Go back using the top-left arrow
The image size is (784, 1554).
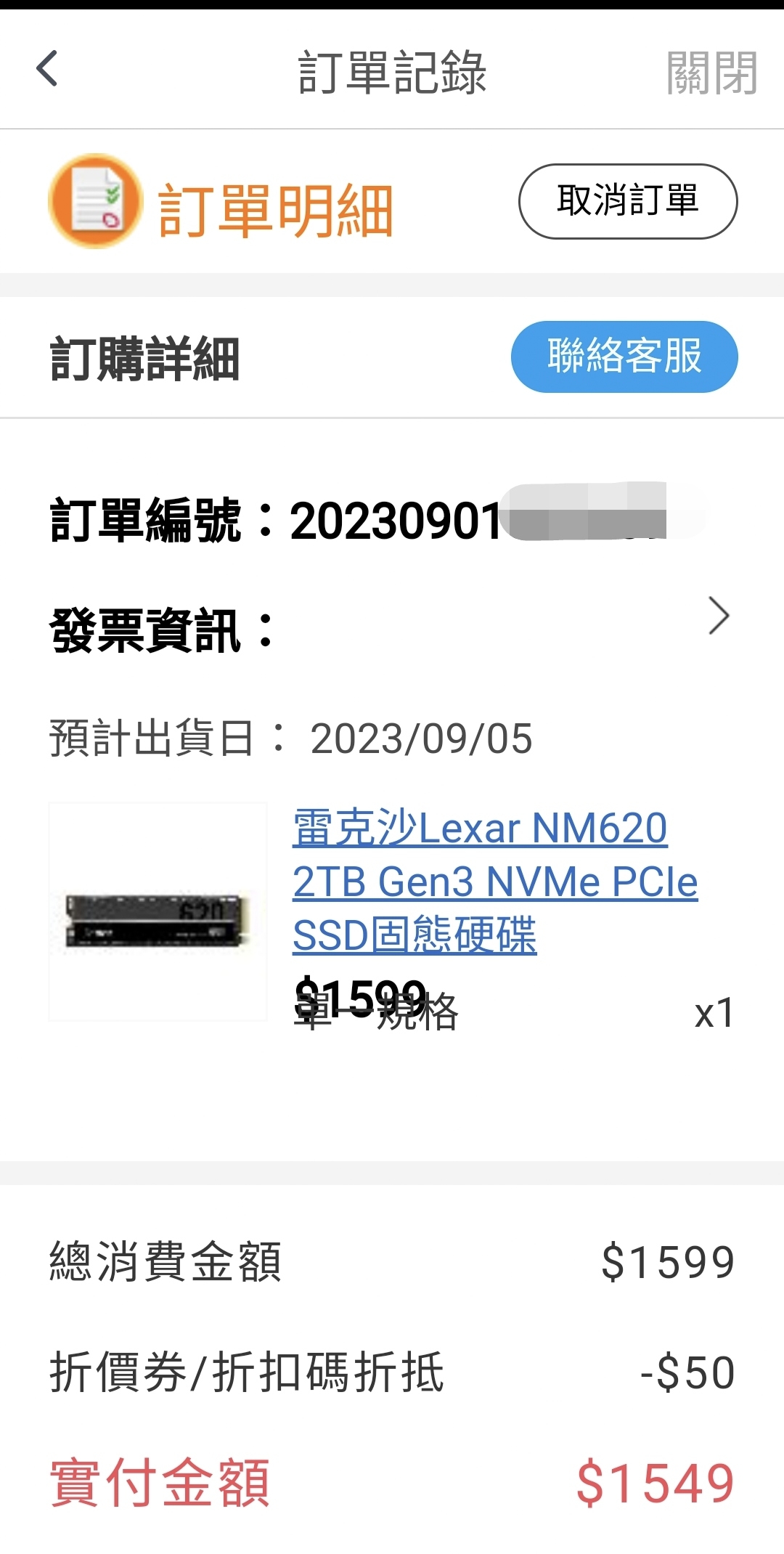point(47,70)
